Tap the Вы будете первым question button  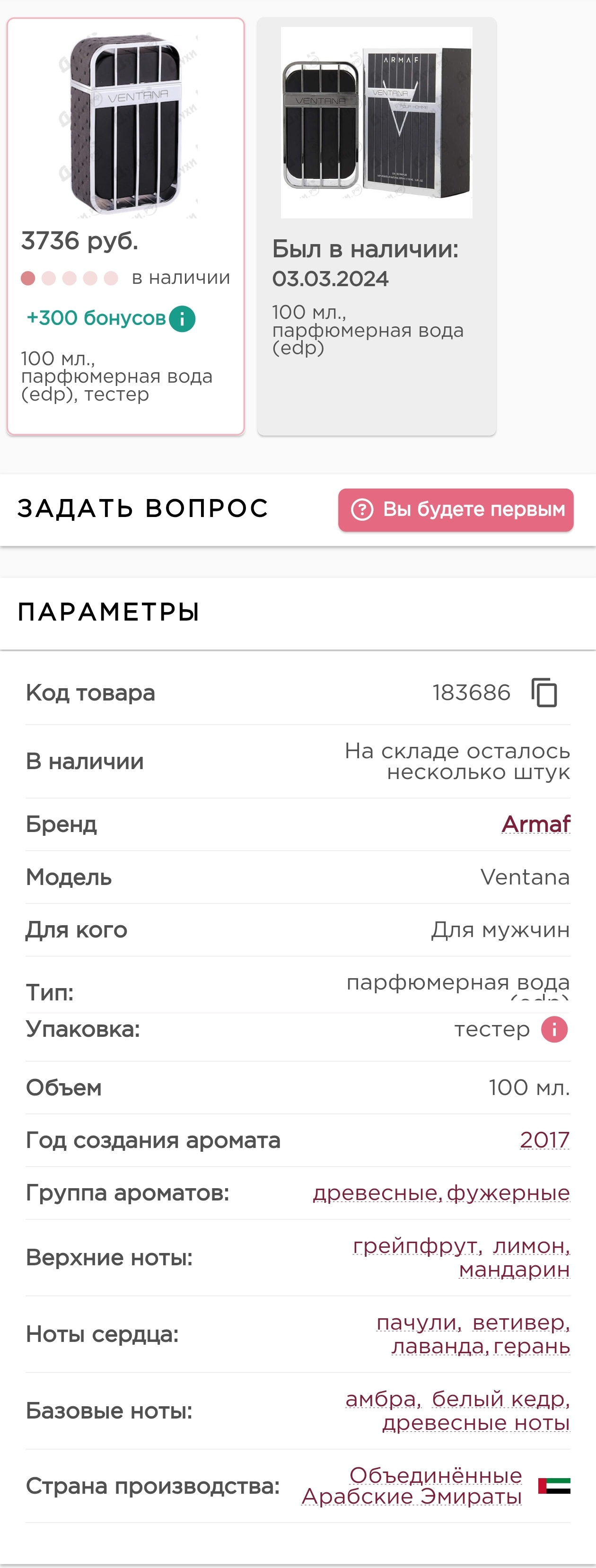pos(456,509)
